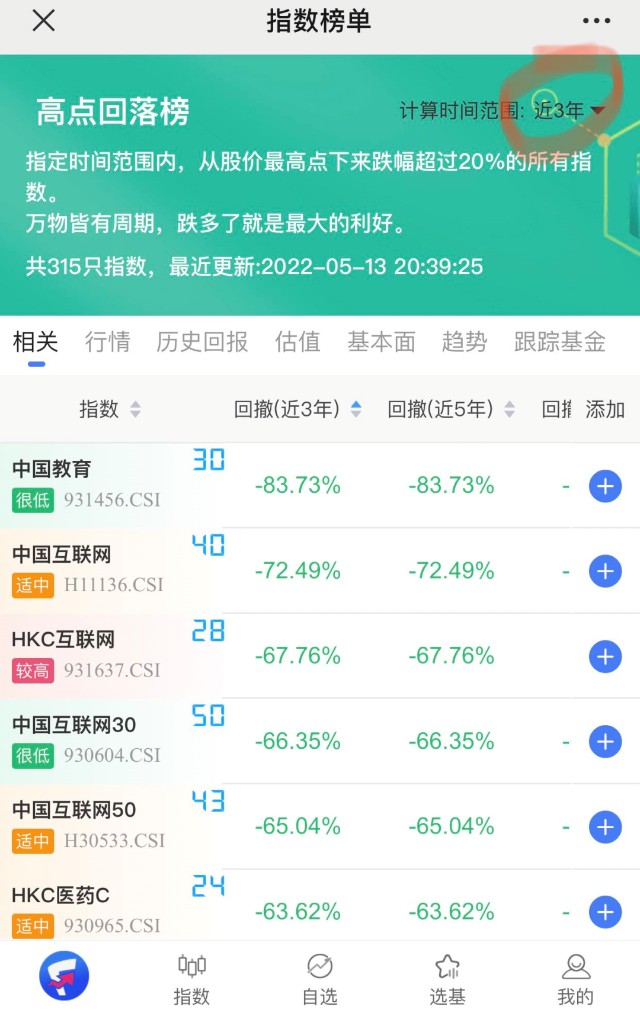Viewport: 640px width, 1013px height.
Task: Sort by 回撤(近5年) column
Action: [x=451, y=409]
